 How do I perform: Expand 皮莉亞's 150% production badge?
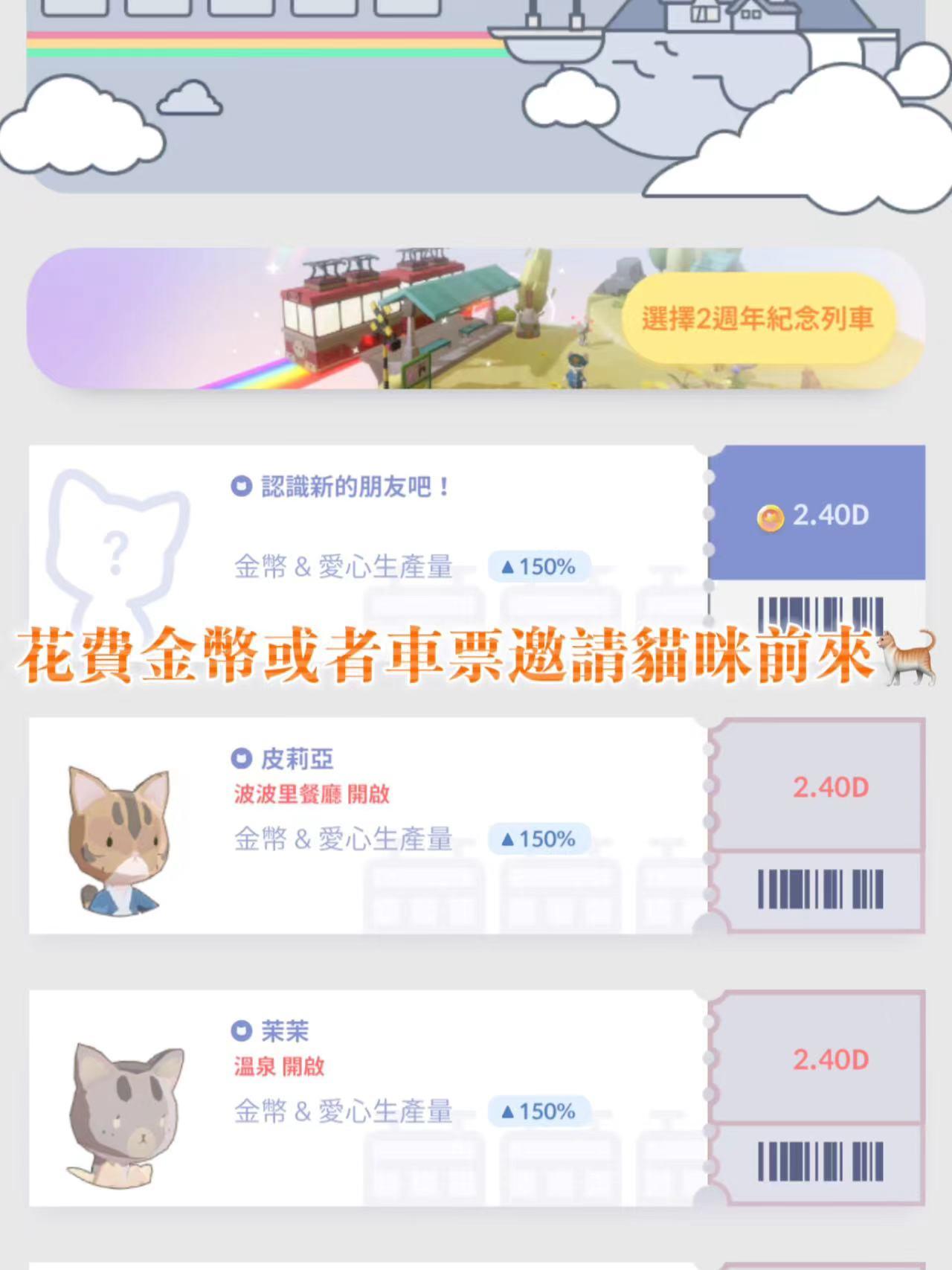[539, 838]
